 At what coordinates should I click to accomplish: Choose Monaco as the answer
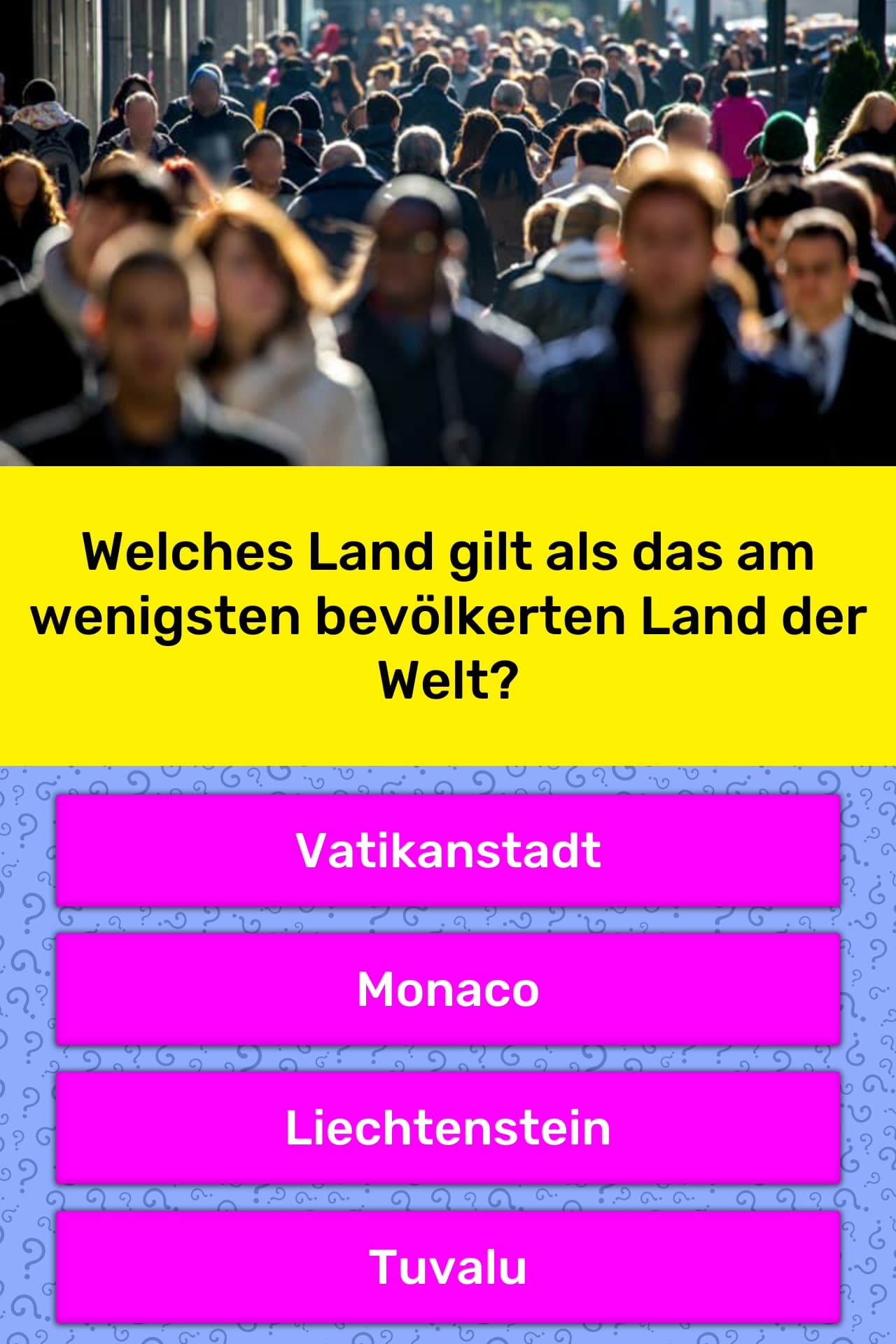[x=448, y=989]
